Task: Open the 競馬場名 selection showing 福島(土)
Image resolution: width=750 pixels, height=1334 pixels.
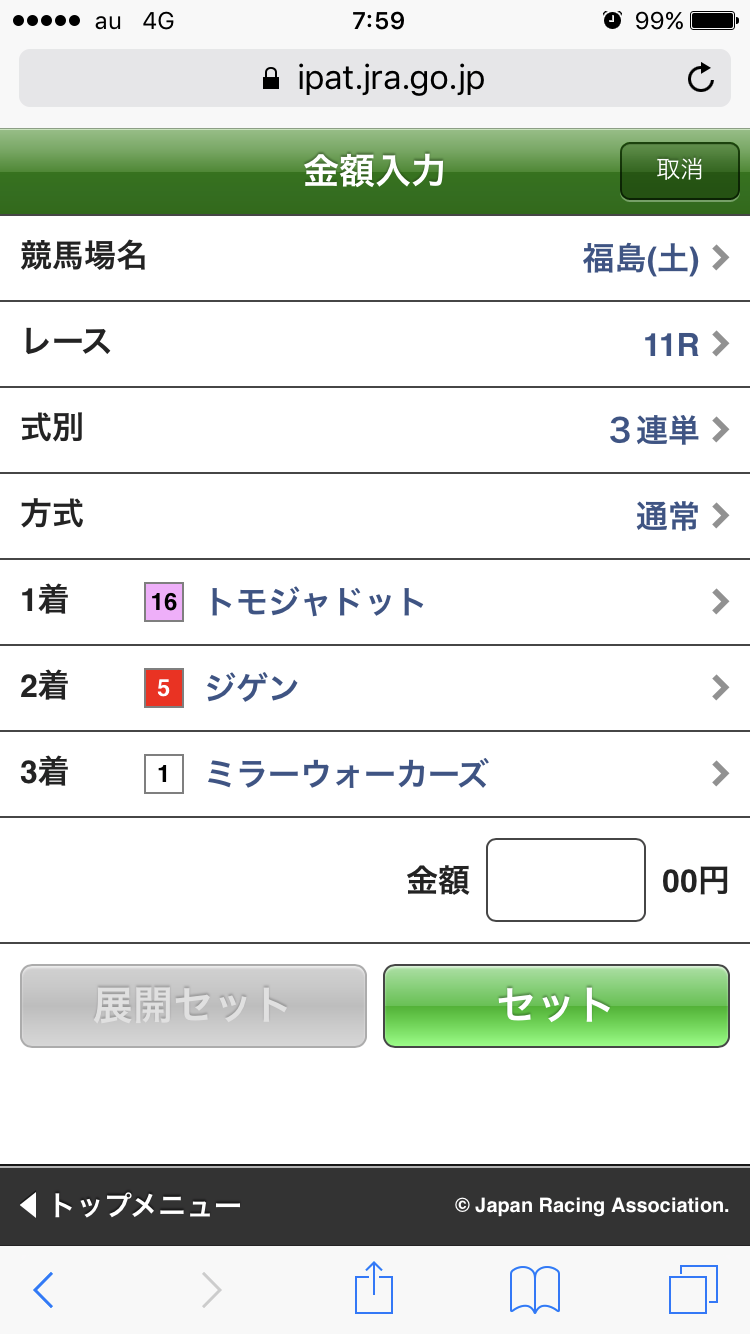Action: 375,257
